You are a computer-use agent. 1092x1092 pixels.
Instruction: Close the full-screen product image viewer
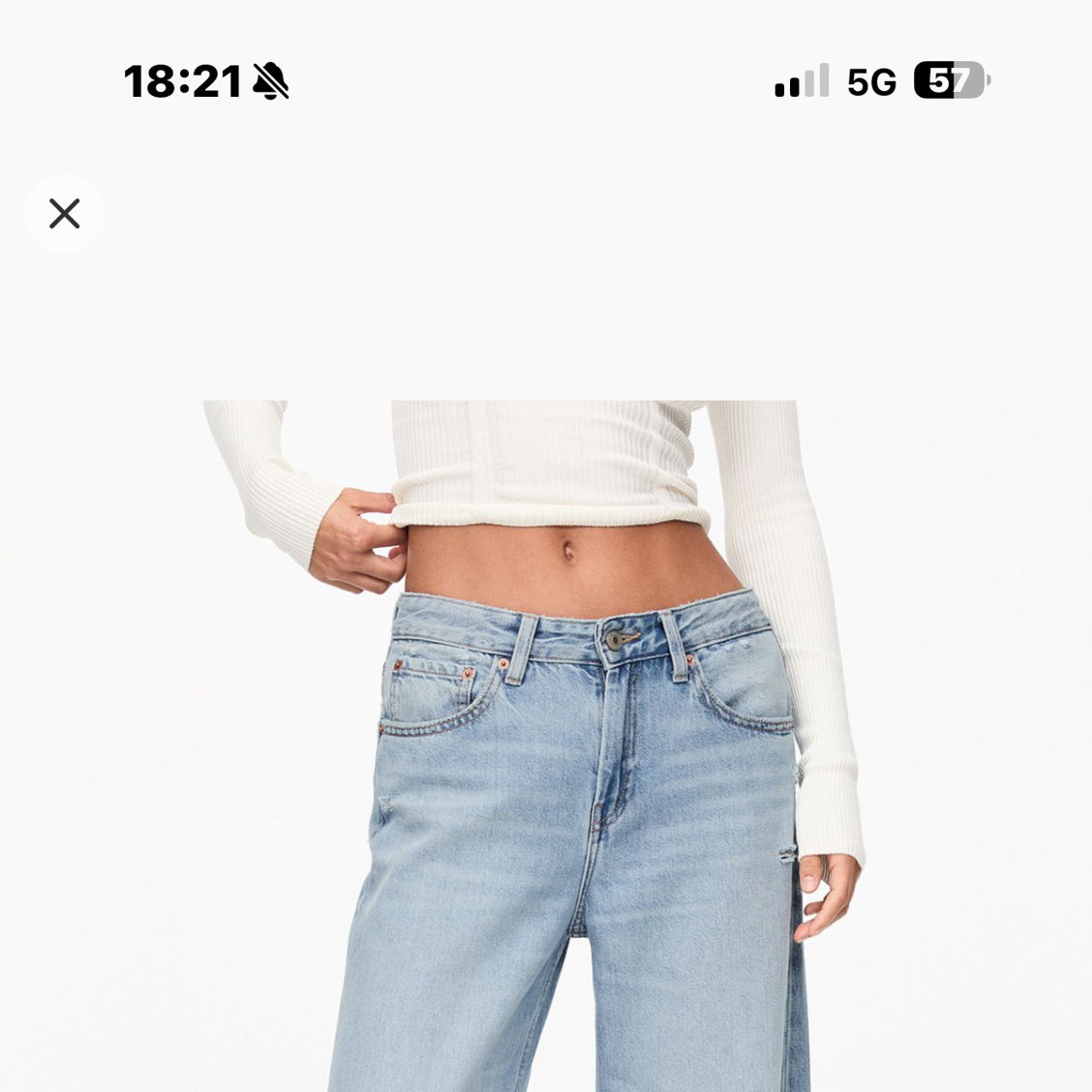pos(64,213)
